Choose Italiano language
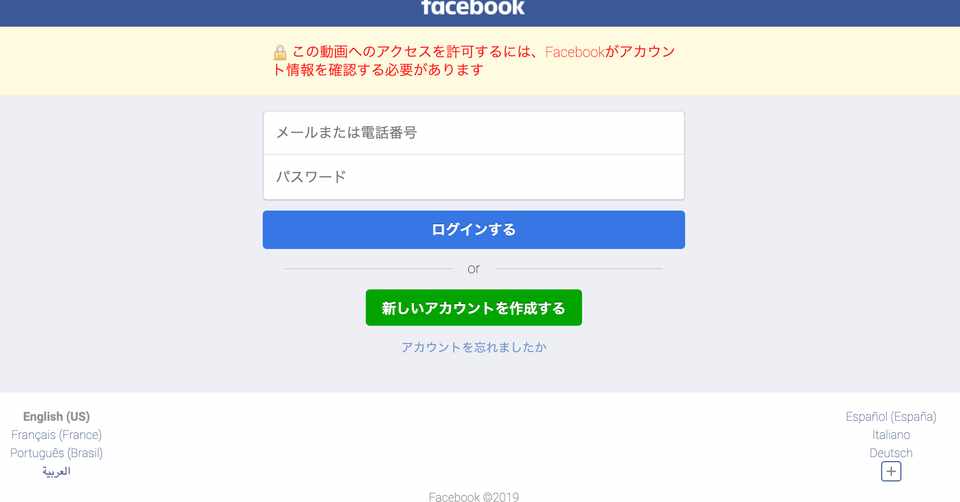The image size is (960, 502). tap(890, 435)
